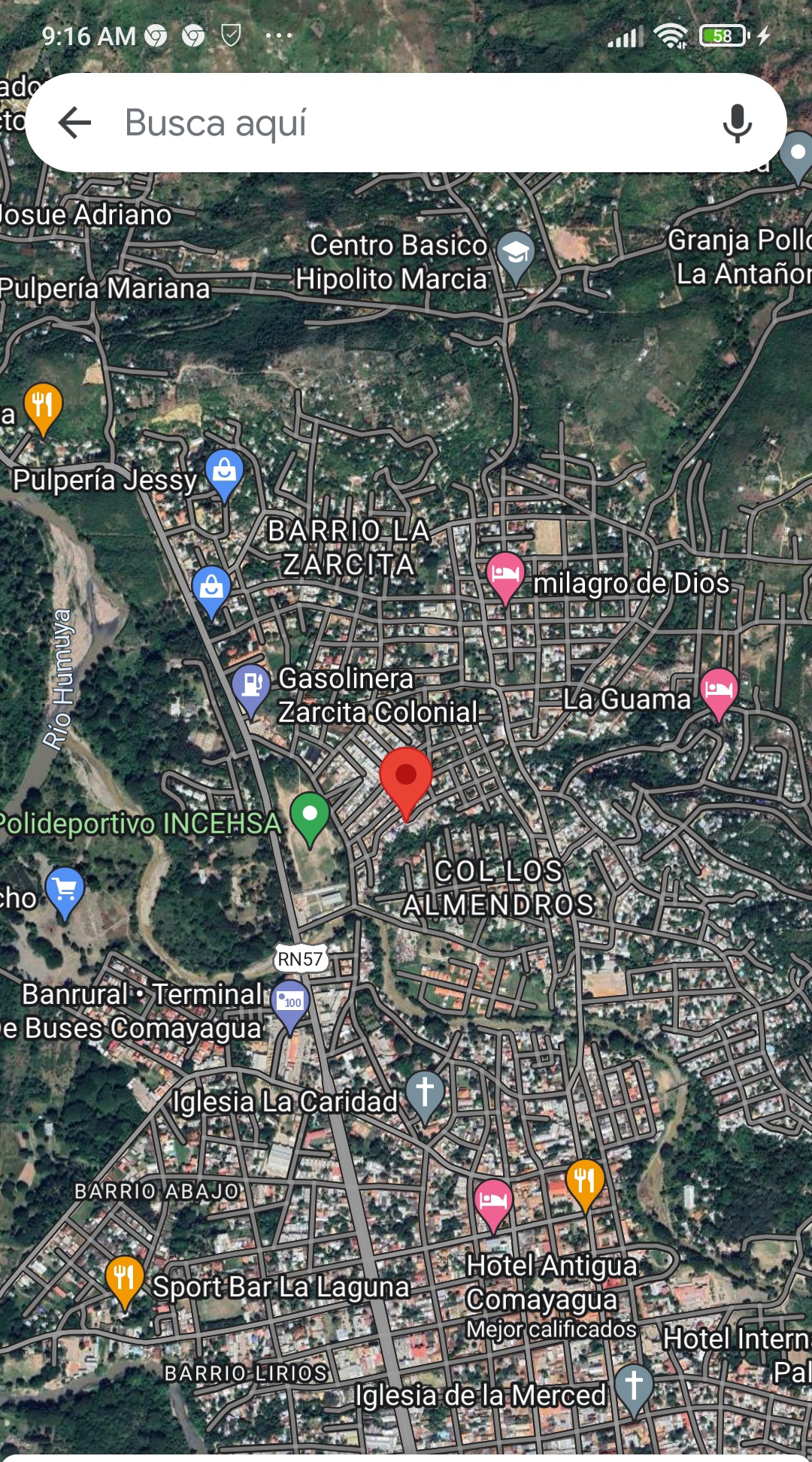Open the Iglesia La Caridad church pin

[x=425, y=1093]
